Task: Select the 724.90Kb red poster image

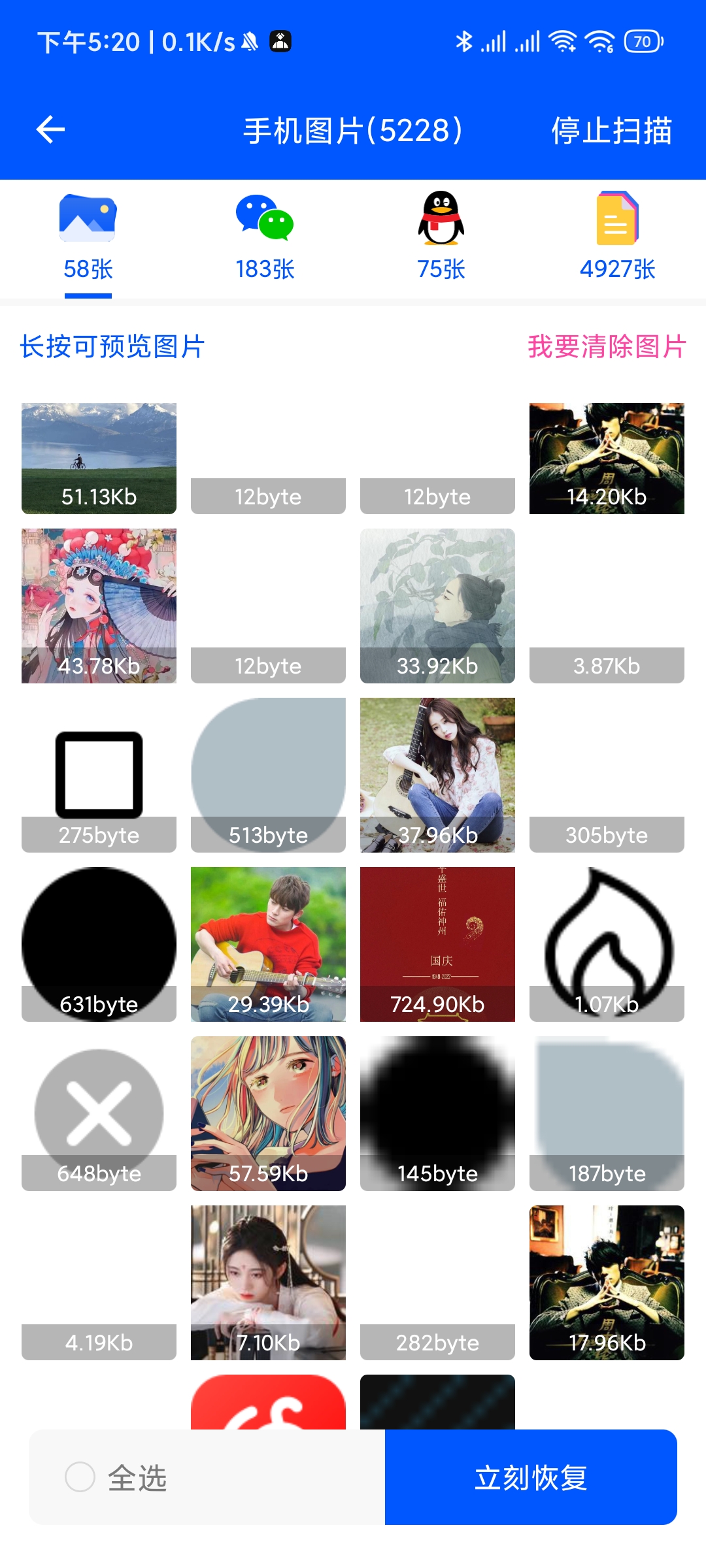Action: click(437, 944)
